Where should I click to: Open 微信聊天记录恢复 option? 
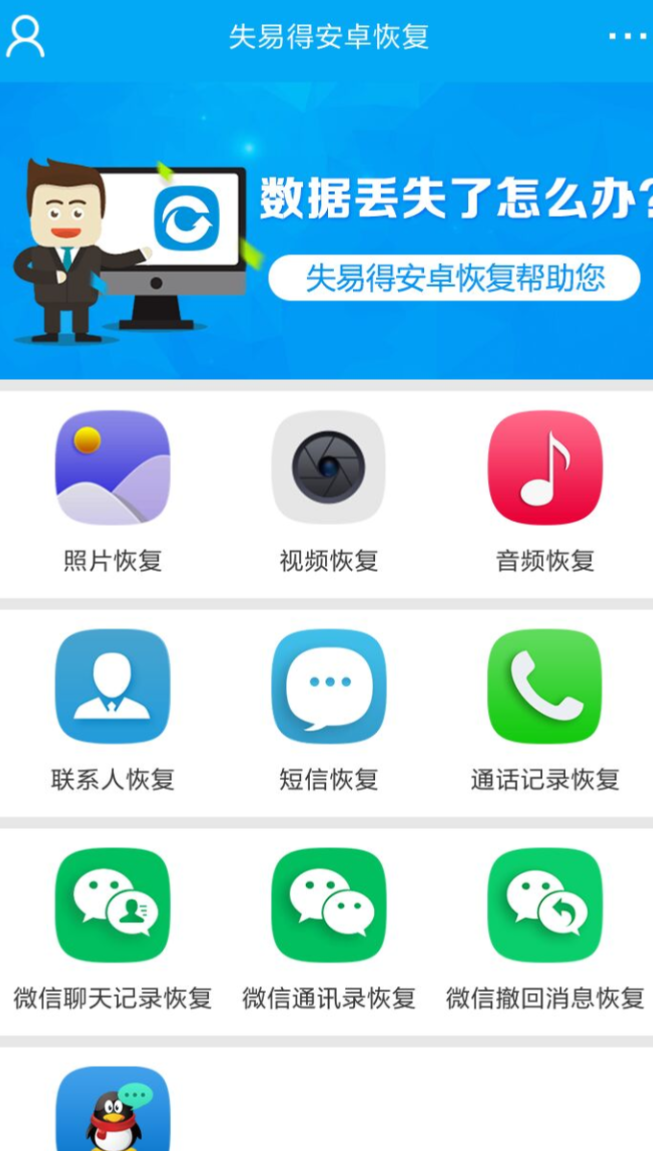pyautogui.click(x=112, y=905)
